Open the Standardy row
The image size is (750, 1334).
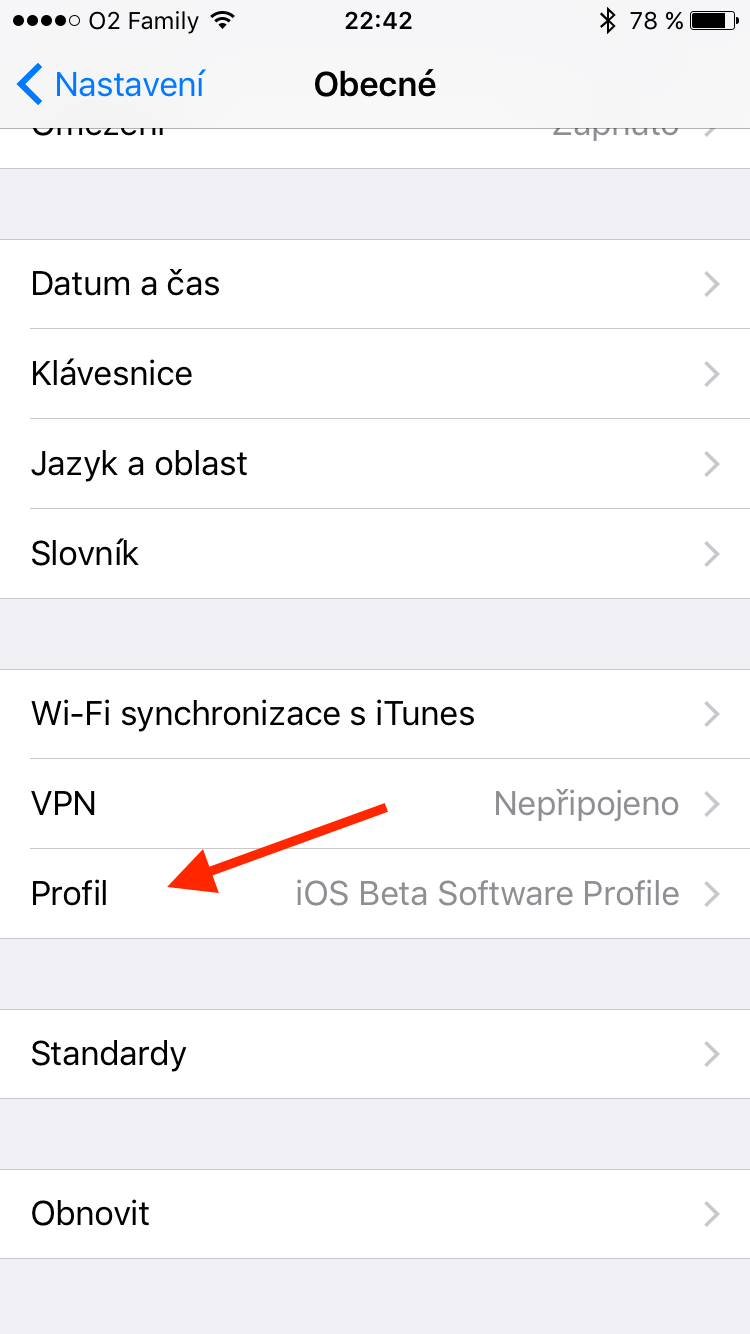375,1054
